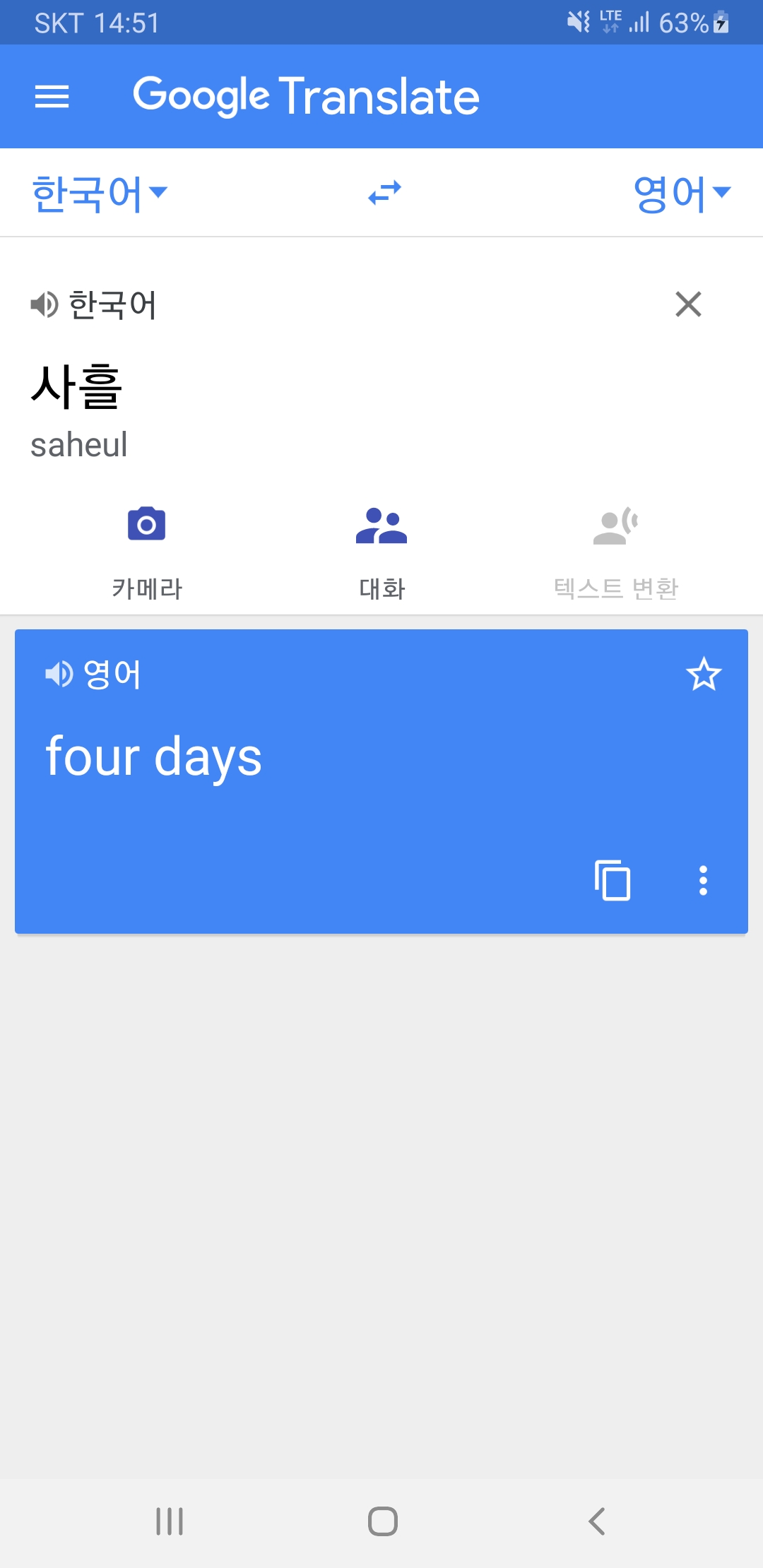Open the 한국어 source language dropdown
The height and width of the screenshot is (1568, 763).
point(99,193)
